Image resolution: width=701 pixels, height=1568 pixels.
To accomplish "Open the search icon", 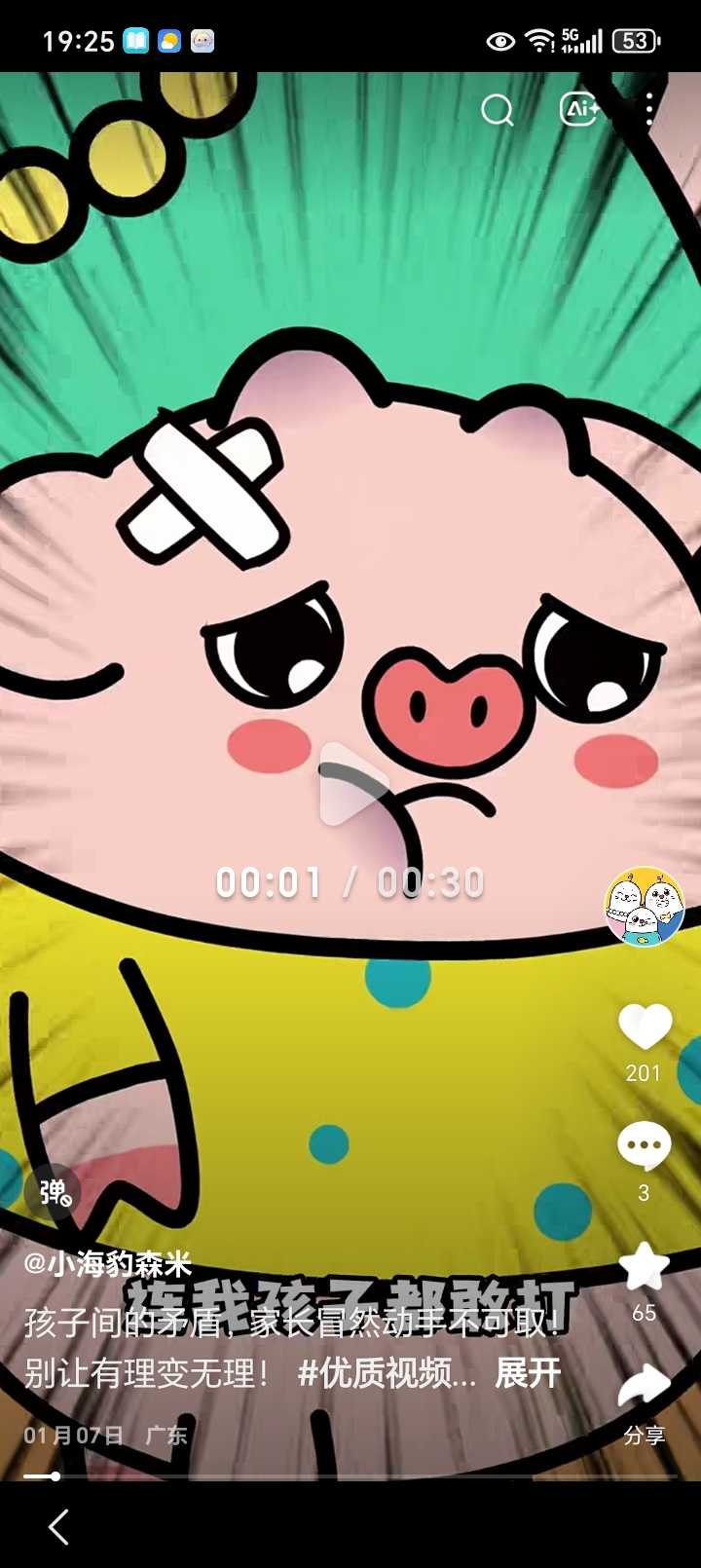I will (x=498, y=110).
